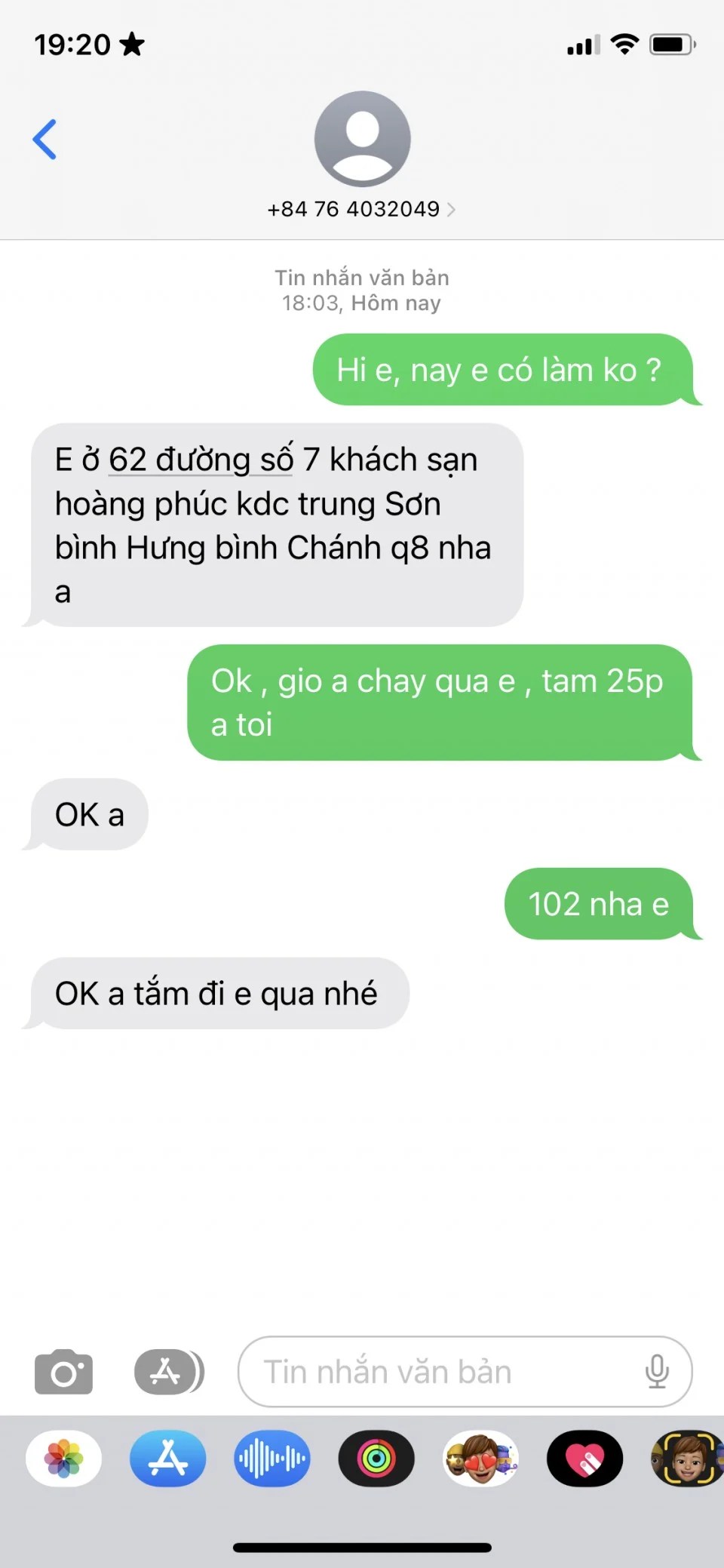Open the Photos app in the app strip
This screenshot has width=724, height=1568.
64,1459
